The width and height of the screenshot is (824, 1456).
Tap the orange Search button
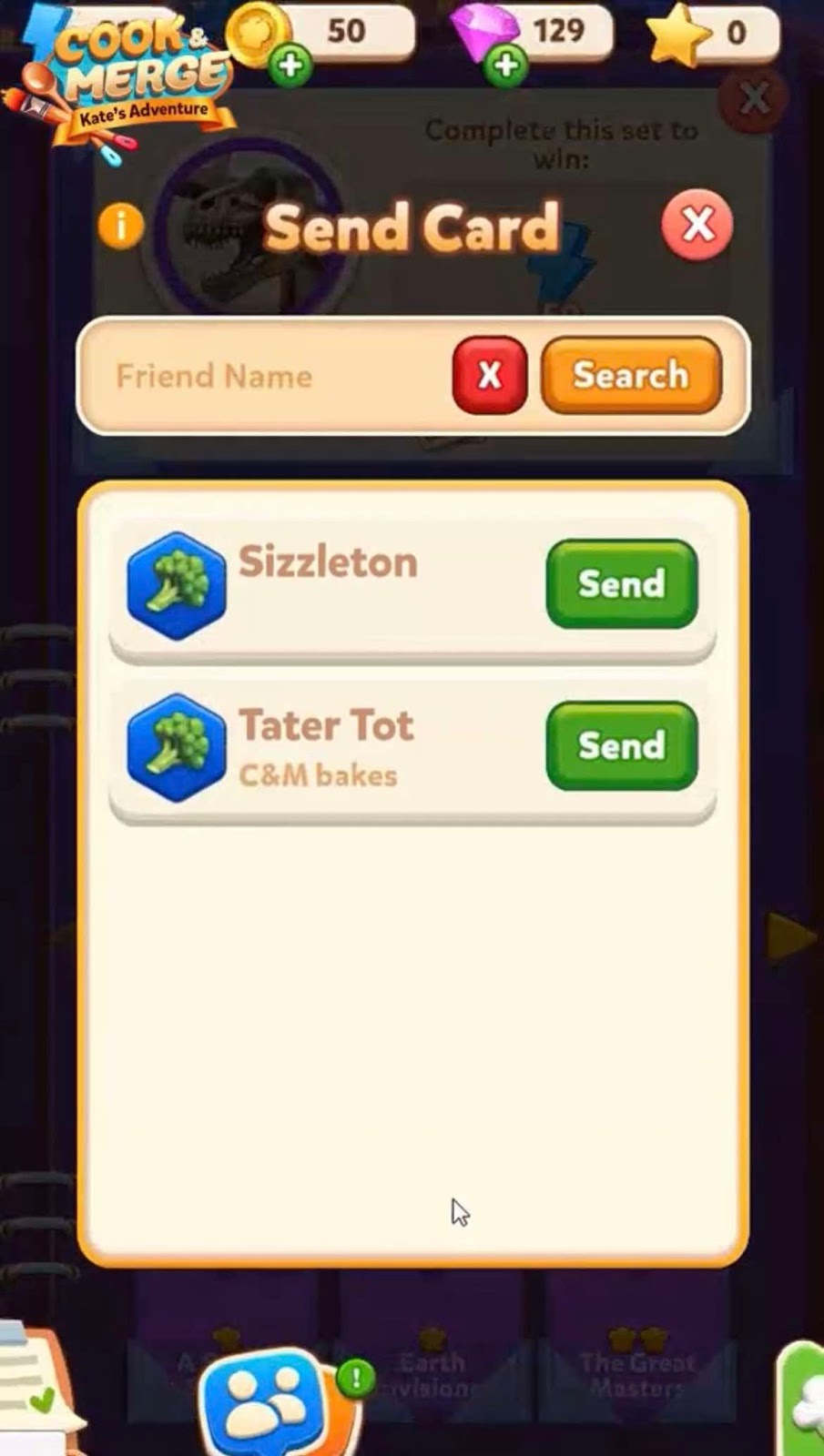point(630,375)
